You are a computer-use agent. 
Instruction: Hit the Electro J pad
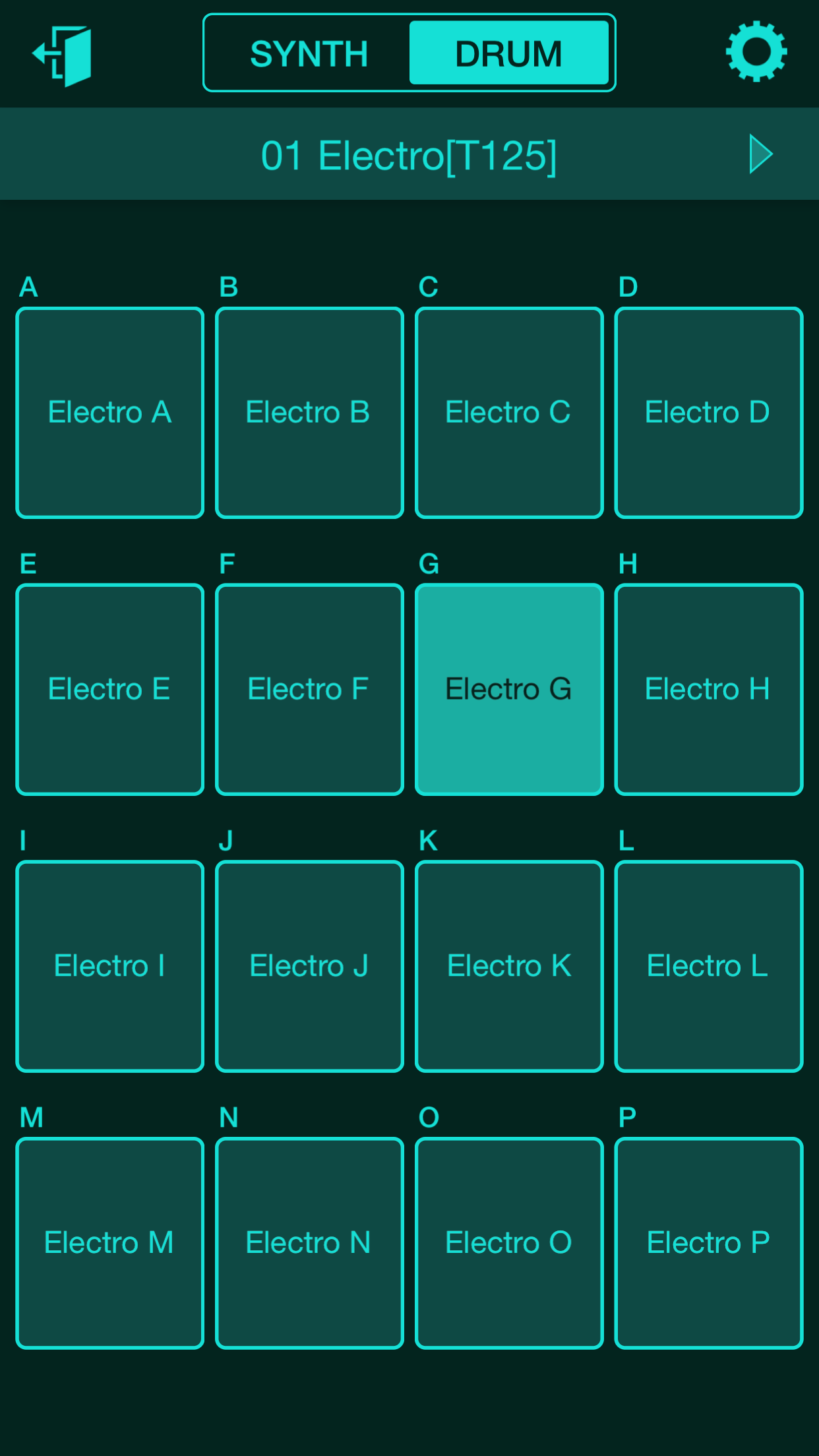coord(309,967)
